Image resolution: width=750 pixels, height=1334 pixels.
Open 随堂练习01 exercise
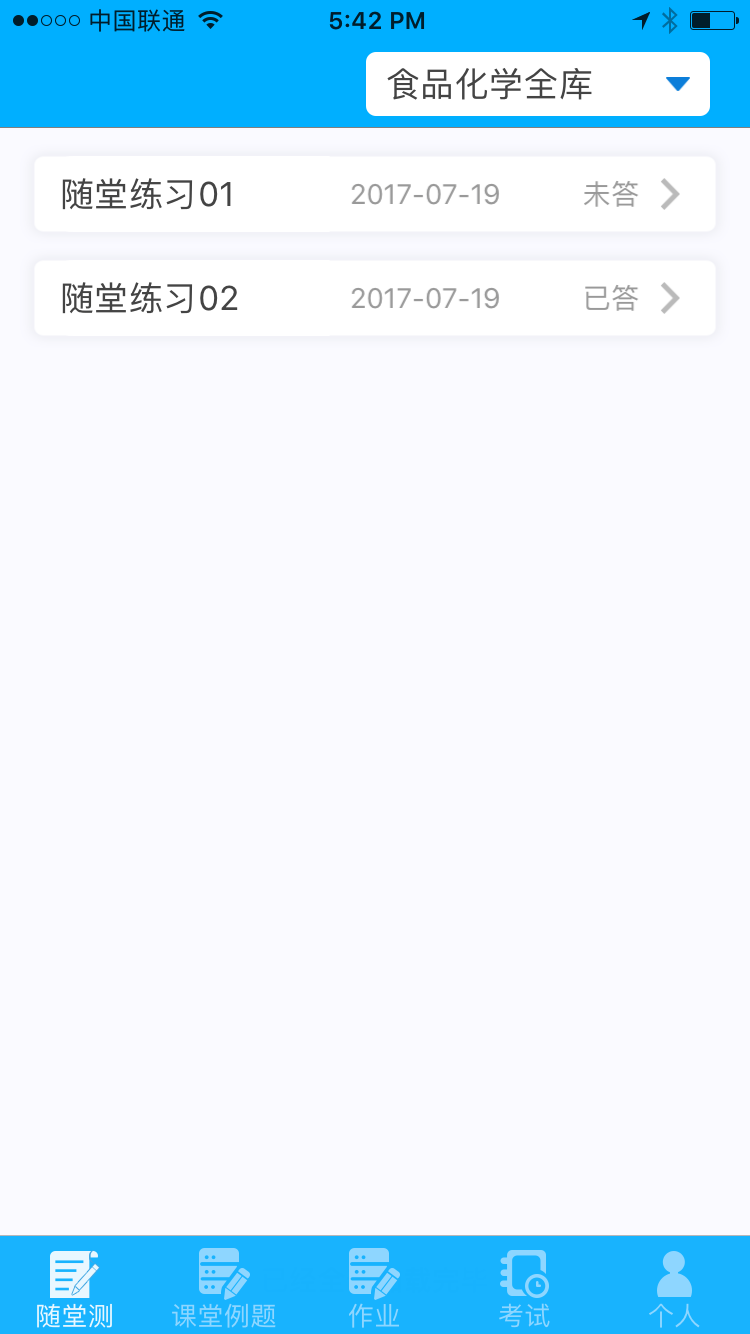tap(375, 194)
